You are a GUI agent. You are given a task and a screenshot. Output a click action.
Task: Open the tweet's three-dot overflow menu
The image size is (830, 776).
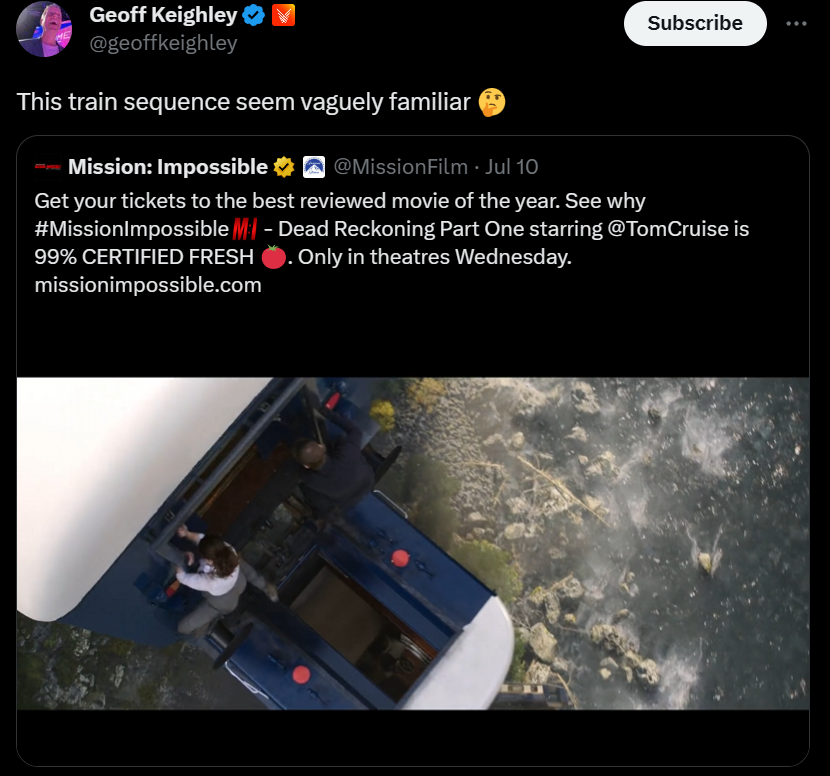pyautogui.click(x=796, y=24)
